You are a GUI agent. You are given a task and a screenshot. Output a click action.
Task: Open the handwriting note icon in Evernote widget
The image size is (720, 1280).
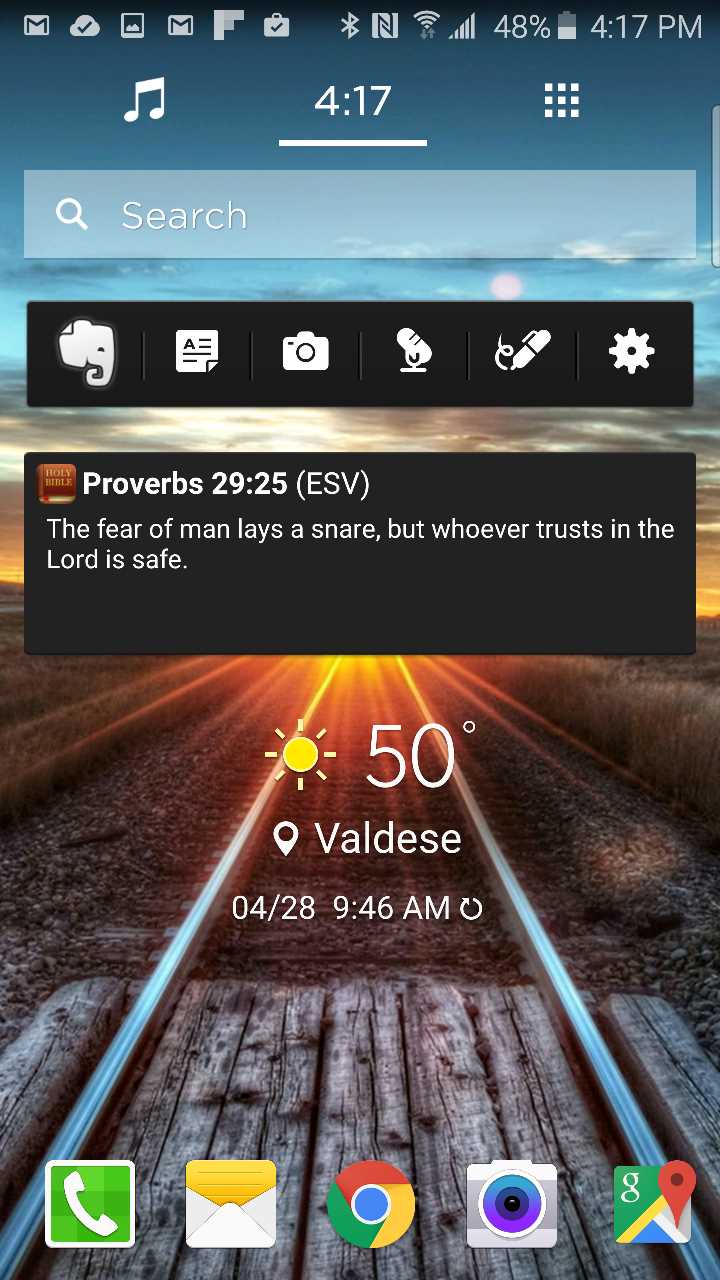tap(521, 353)
